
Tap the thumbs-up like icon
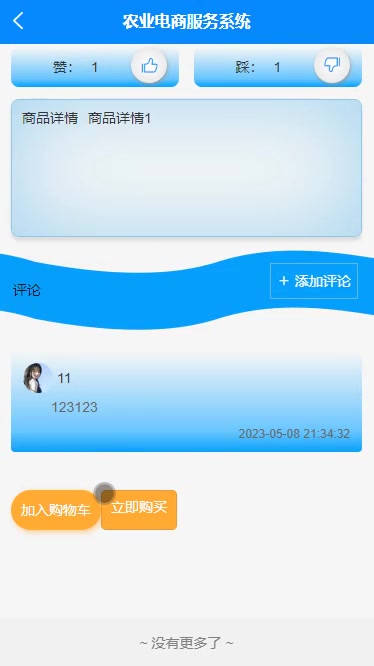pyautogui.click(x=149, y=66)
